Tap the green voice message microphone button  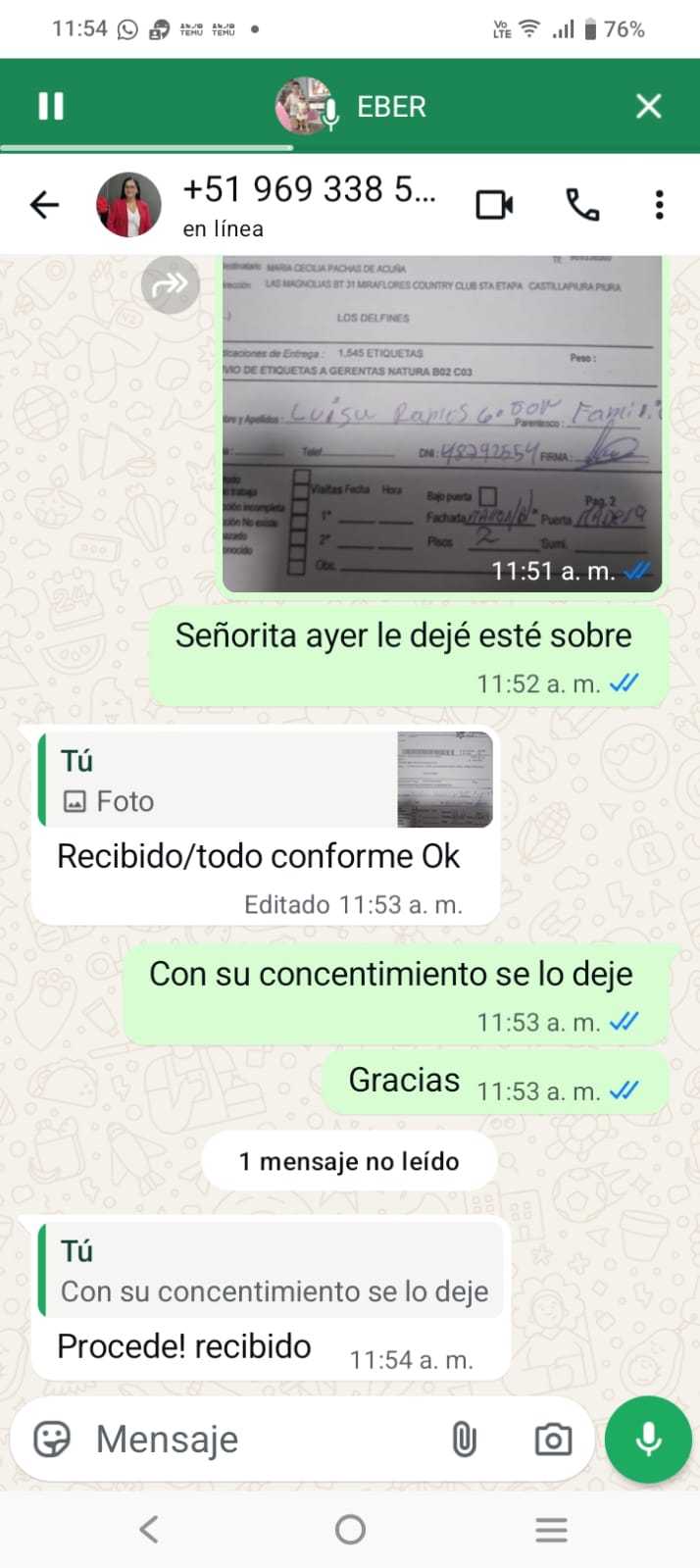648,1439
